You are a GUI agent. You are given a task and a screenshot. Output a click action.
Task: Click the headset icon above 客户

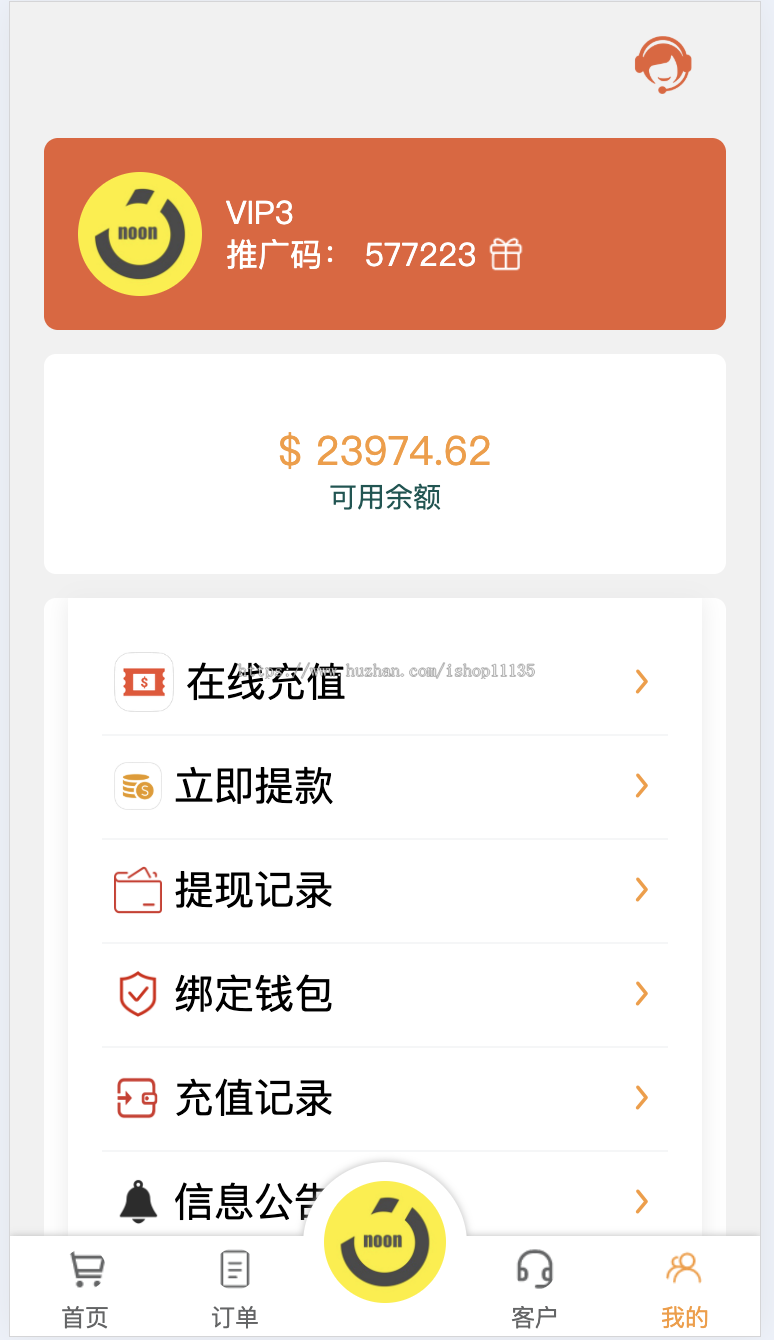pyautogui.click(x=535, y=1268)
